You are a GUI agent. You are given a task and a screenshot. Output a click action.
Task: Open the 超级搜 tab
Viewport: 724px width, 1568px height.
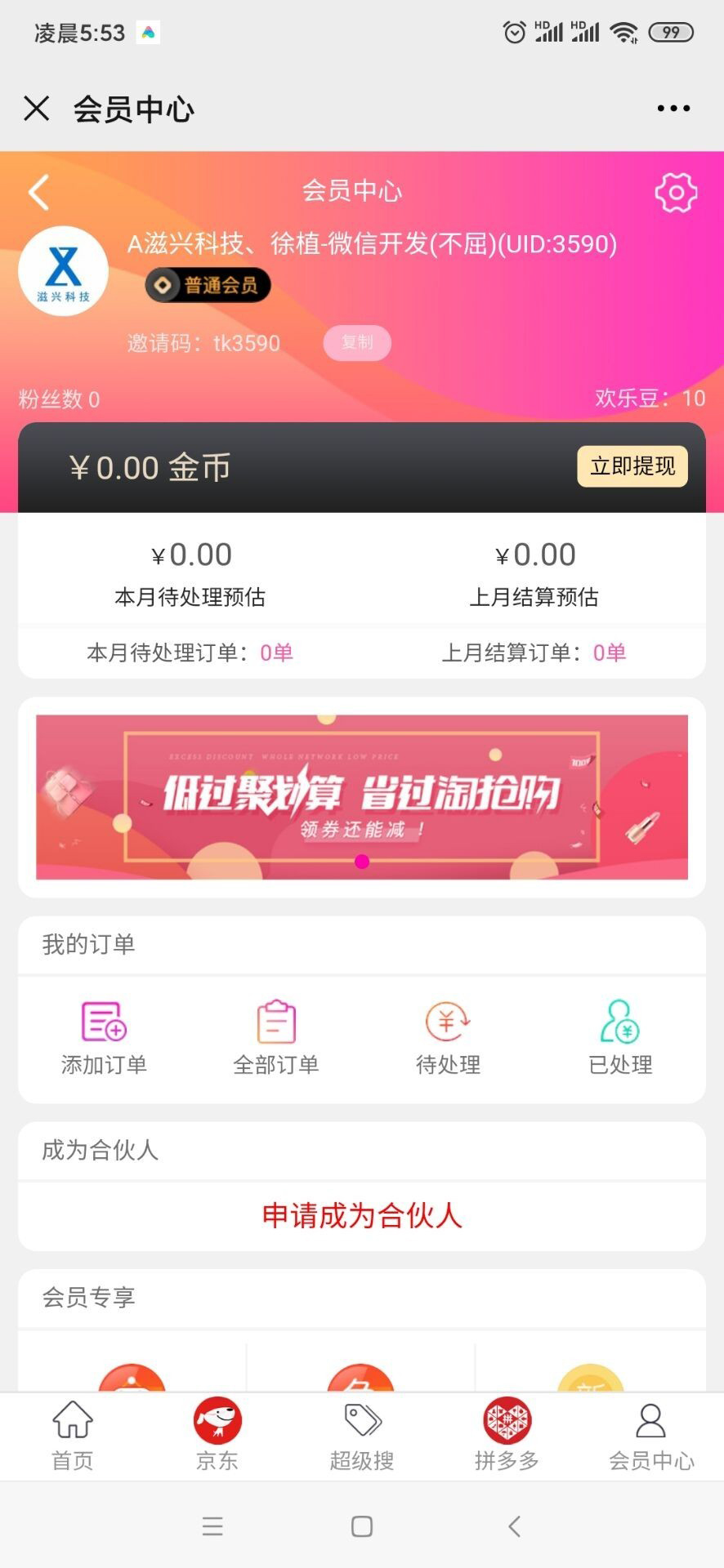coord(362,1435)
